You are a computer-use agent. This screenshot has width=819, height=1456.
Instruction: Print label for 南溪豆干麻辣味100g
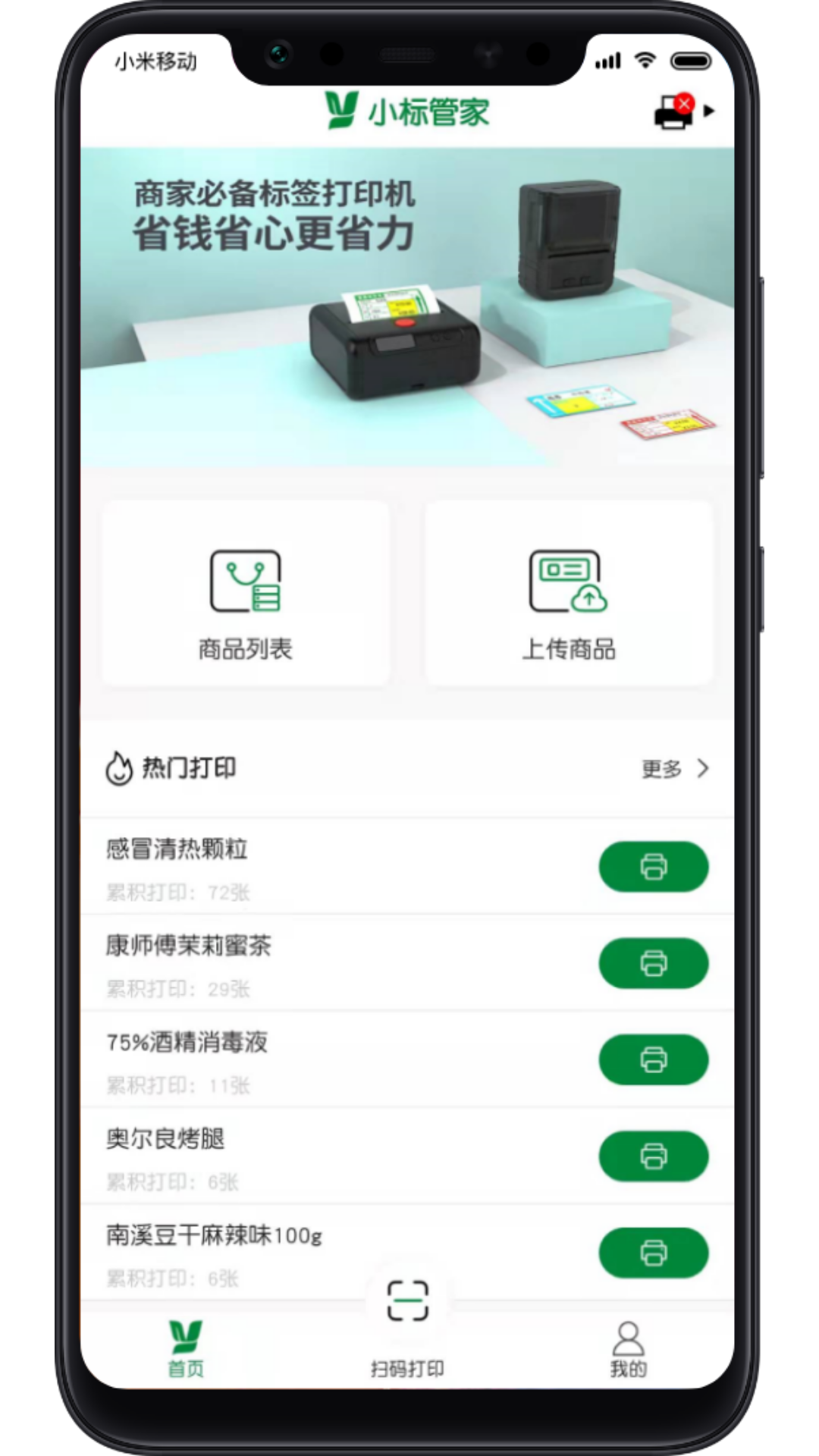[x=653, y=1252]
